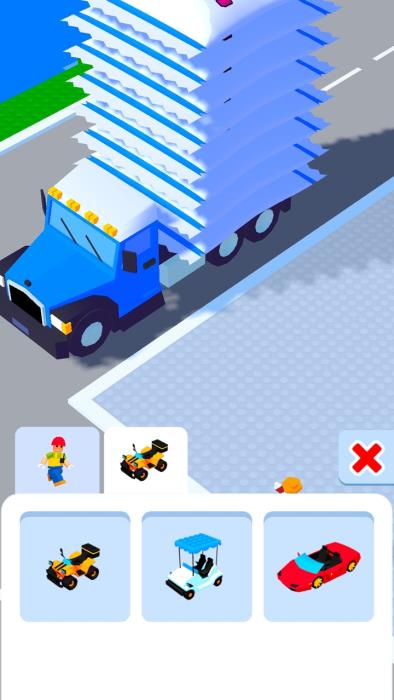
Task: Choose the golf cart vehicle
Action: 197,567
